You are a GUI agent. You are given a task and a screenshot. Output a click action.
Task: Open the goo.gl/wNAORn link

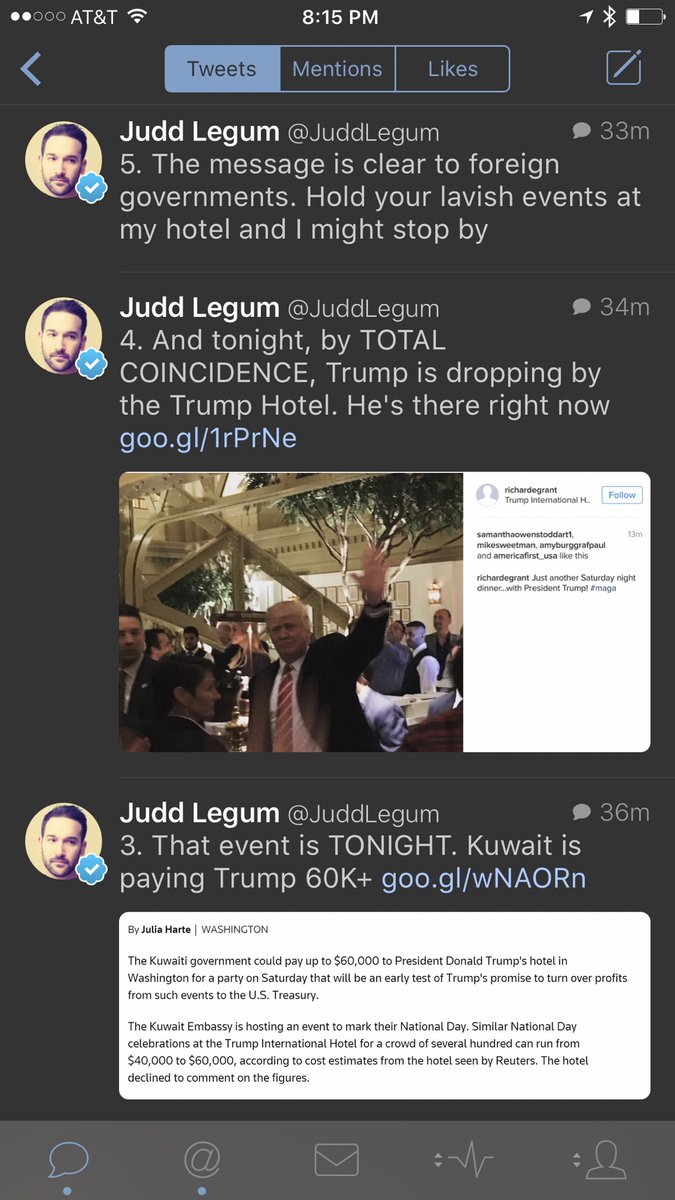[483, 878]
